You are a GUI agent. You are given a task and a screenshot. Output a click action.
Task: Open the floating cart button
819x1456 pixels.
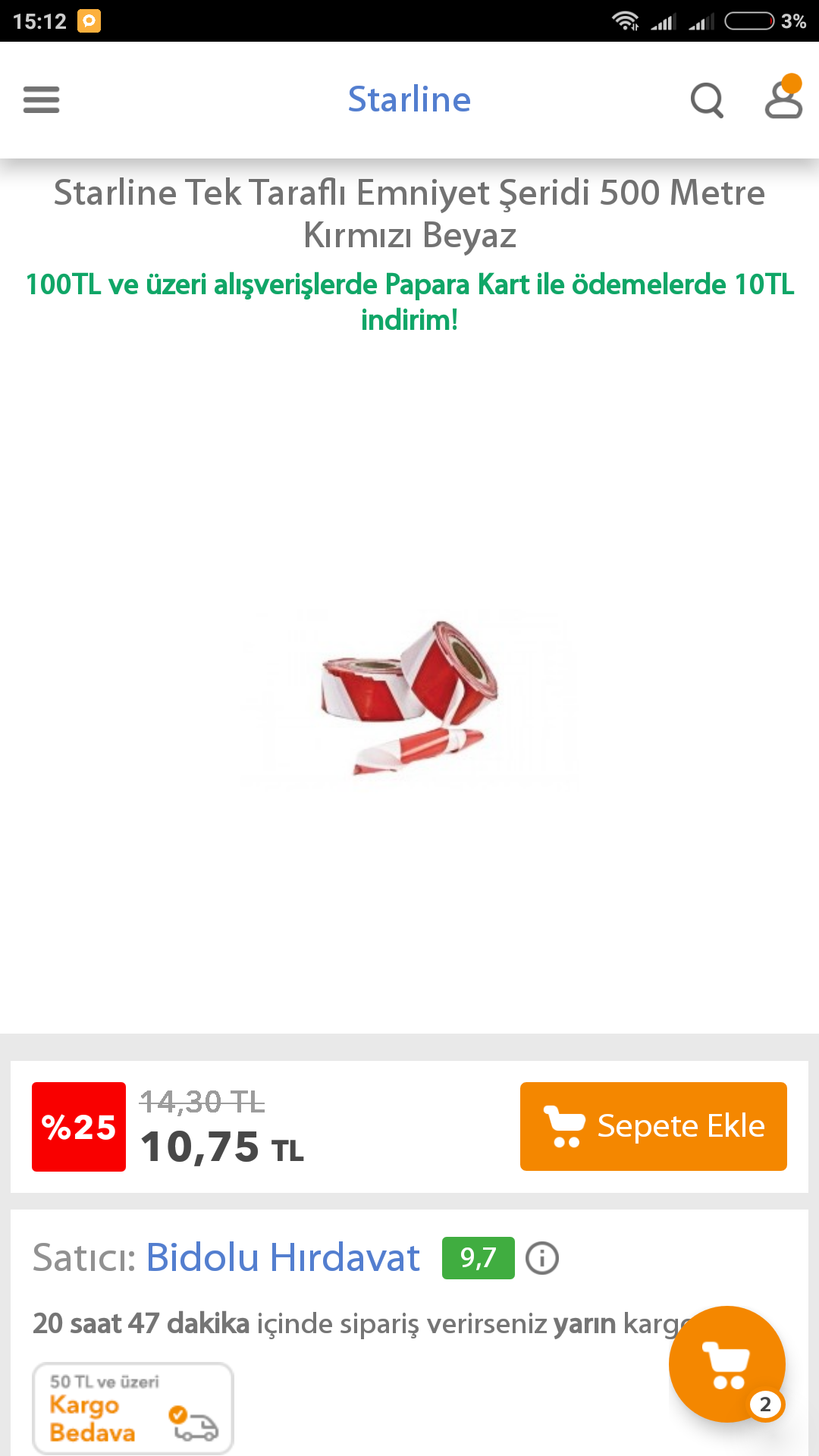[726, 1363]
